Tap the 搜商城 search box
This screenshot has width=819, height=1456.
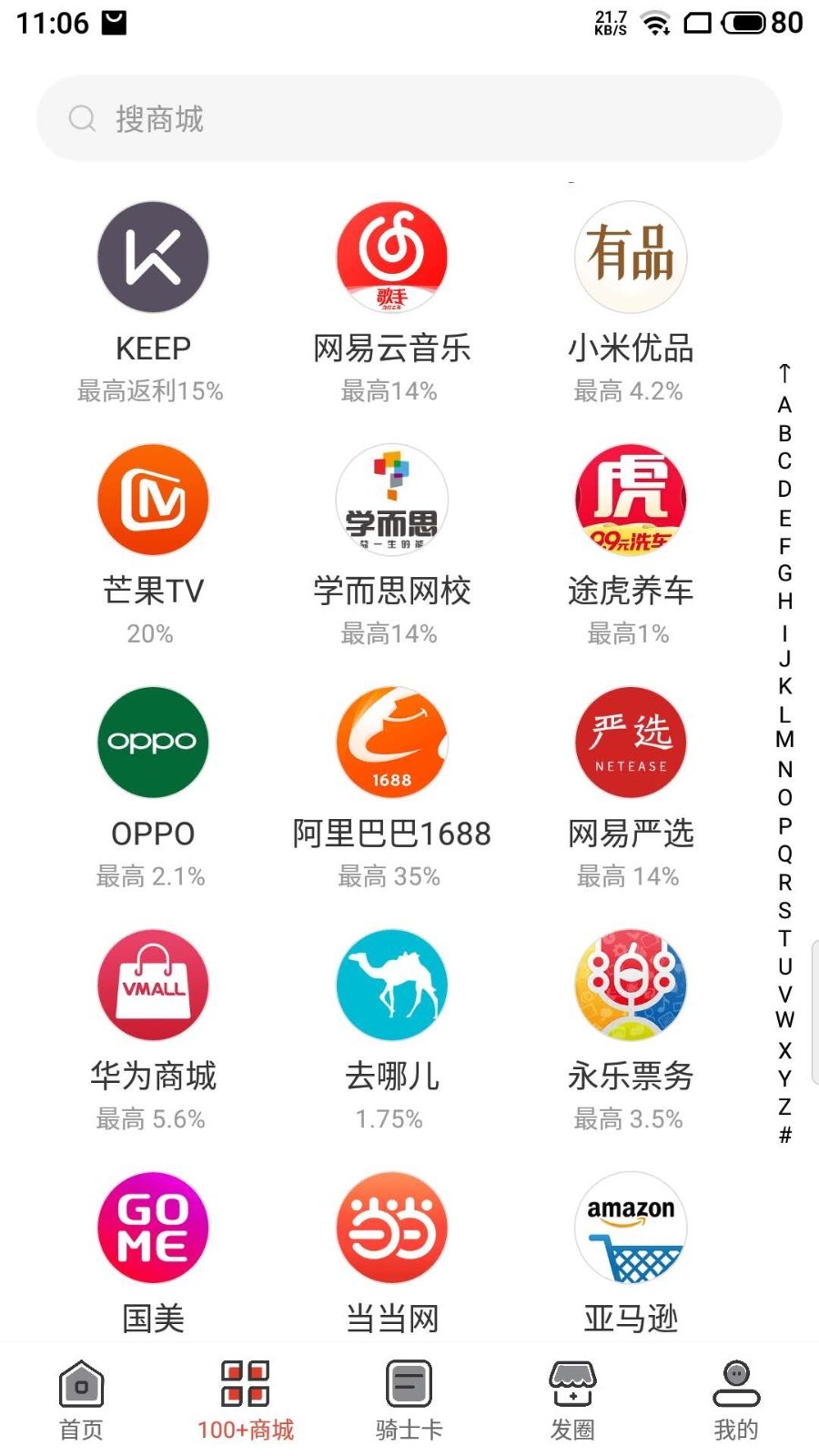coord(409,119)
